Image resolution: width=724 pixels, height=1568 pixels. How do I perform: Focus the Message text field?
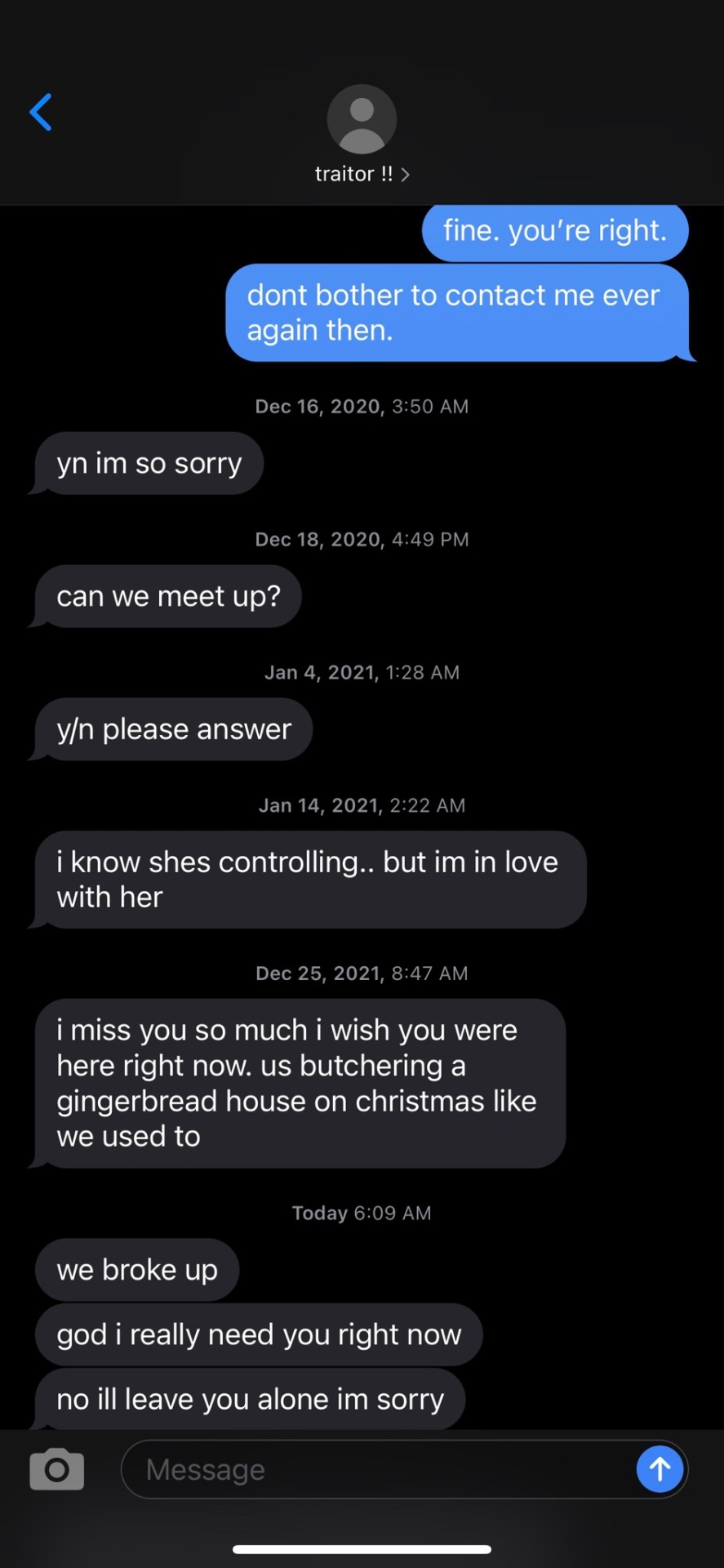point(375,1469)
